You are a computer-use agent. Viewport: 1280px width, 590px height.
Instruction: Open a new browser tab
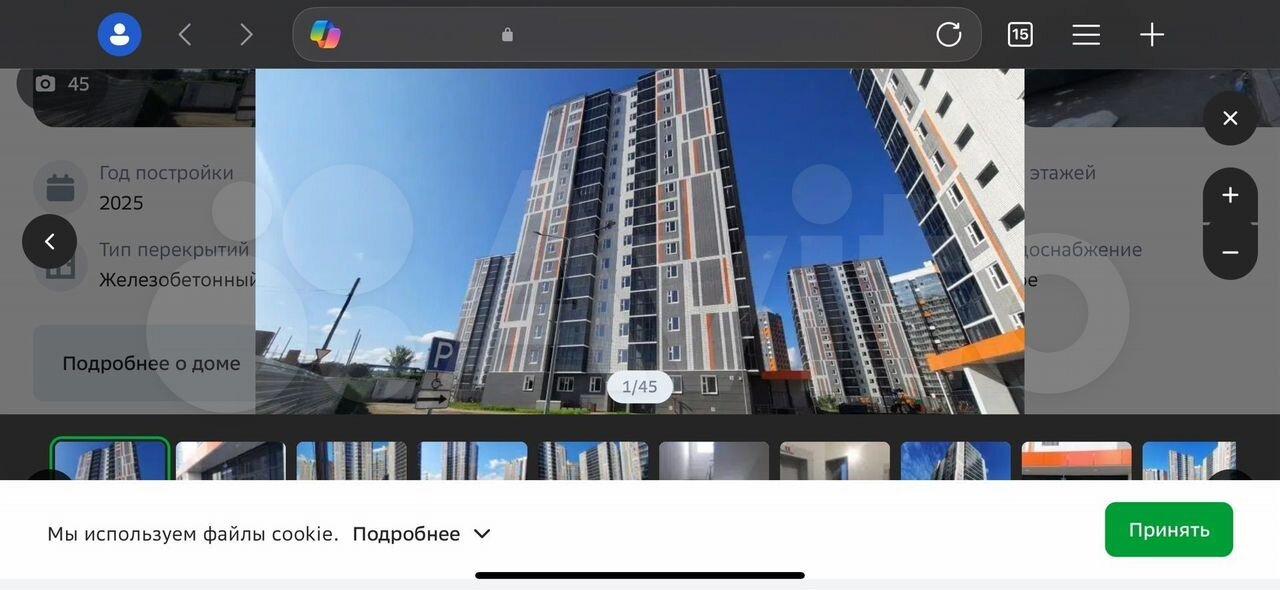click(1152, 35)
